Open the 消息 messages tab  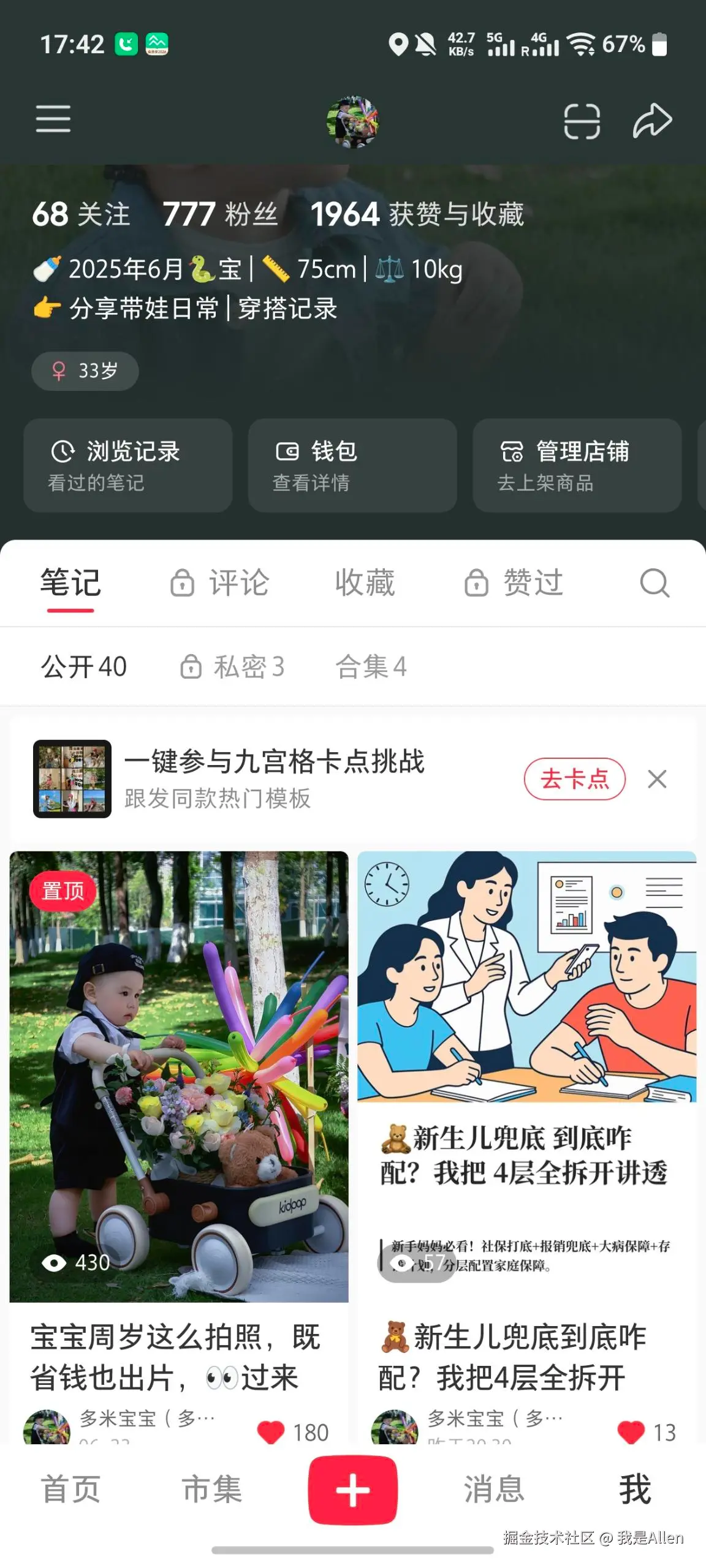494,1490
